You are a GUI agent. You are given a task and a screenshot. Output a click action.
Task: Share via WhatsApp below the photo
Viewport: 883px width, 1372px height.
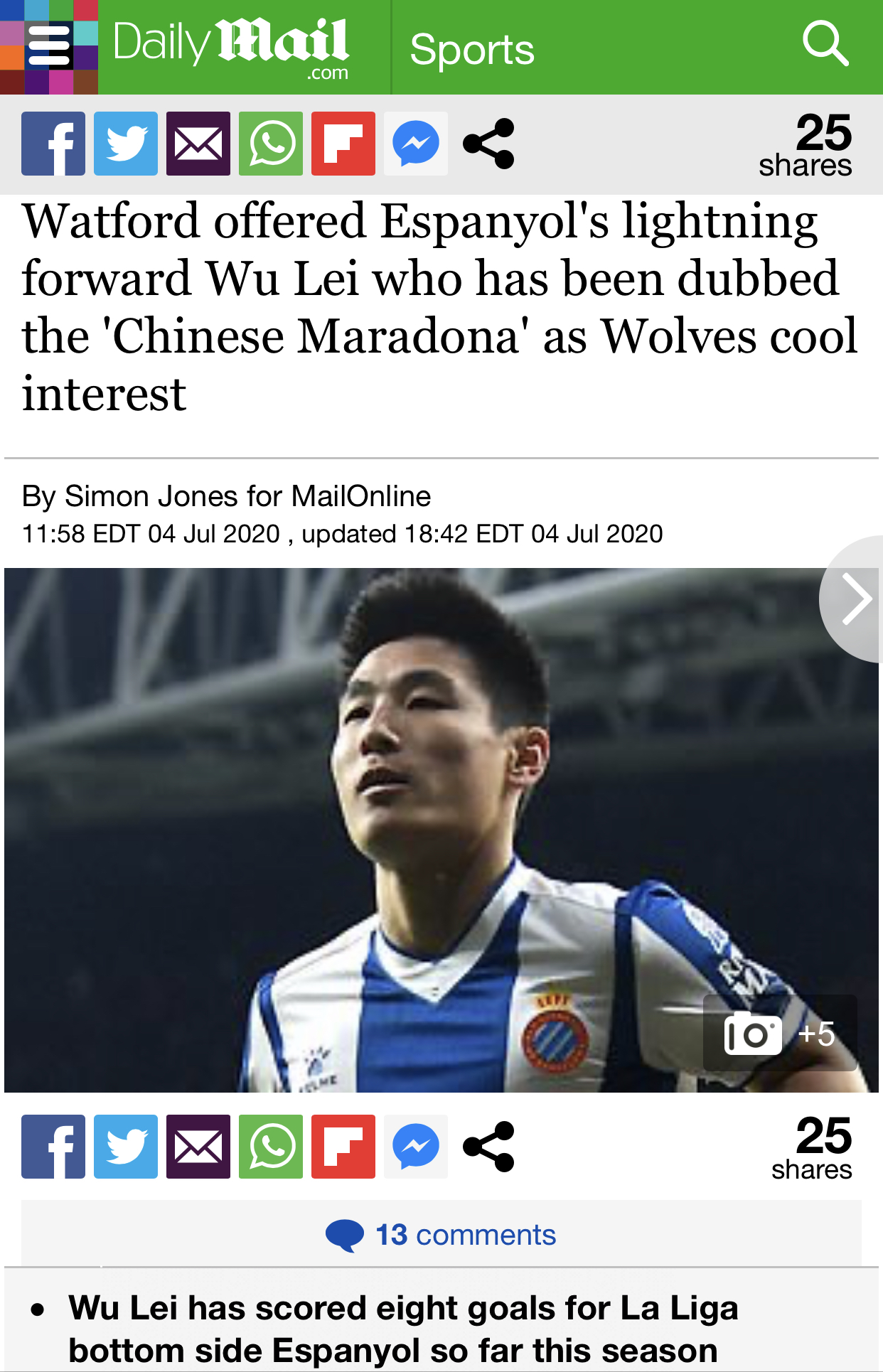271,1147
